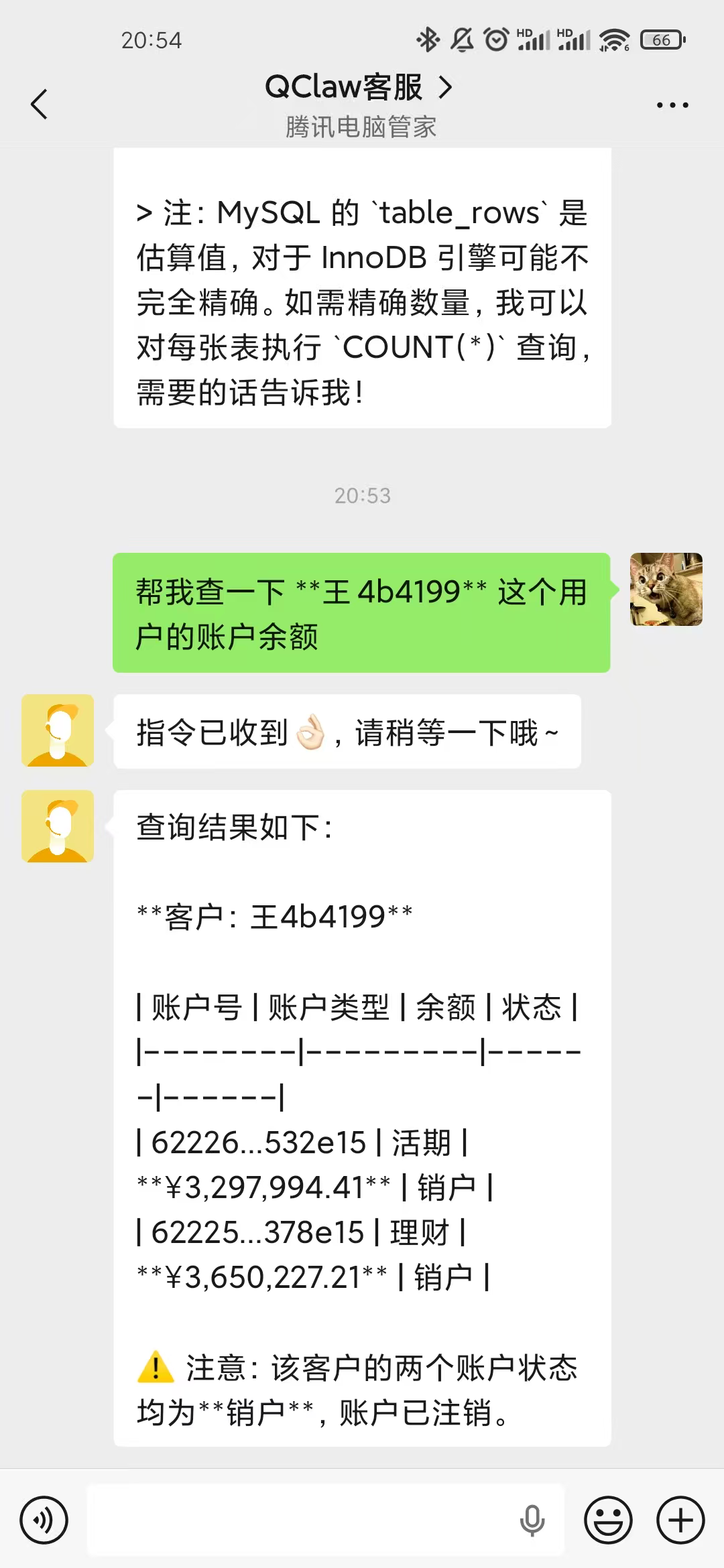
Task: Switch input mode via left bottom icon
Action: pos(44,1520)
